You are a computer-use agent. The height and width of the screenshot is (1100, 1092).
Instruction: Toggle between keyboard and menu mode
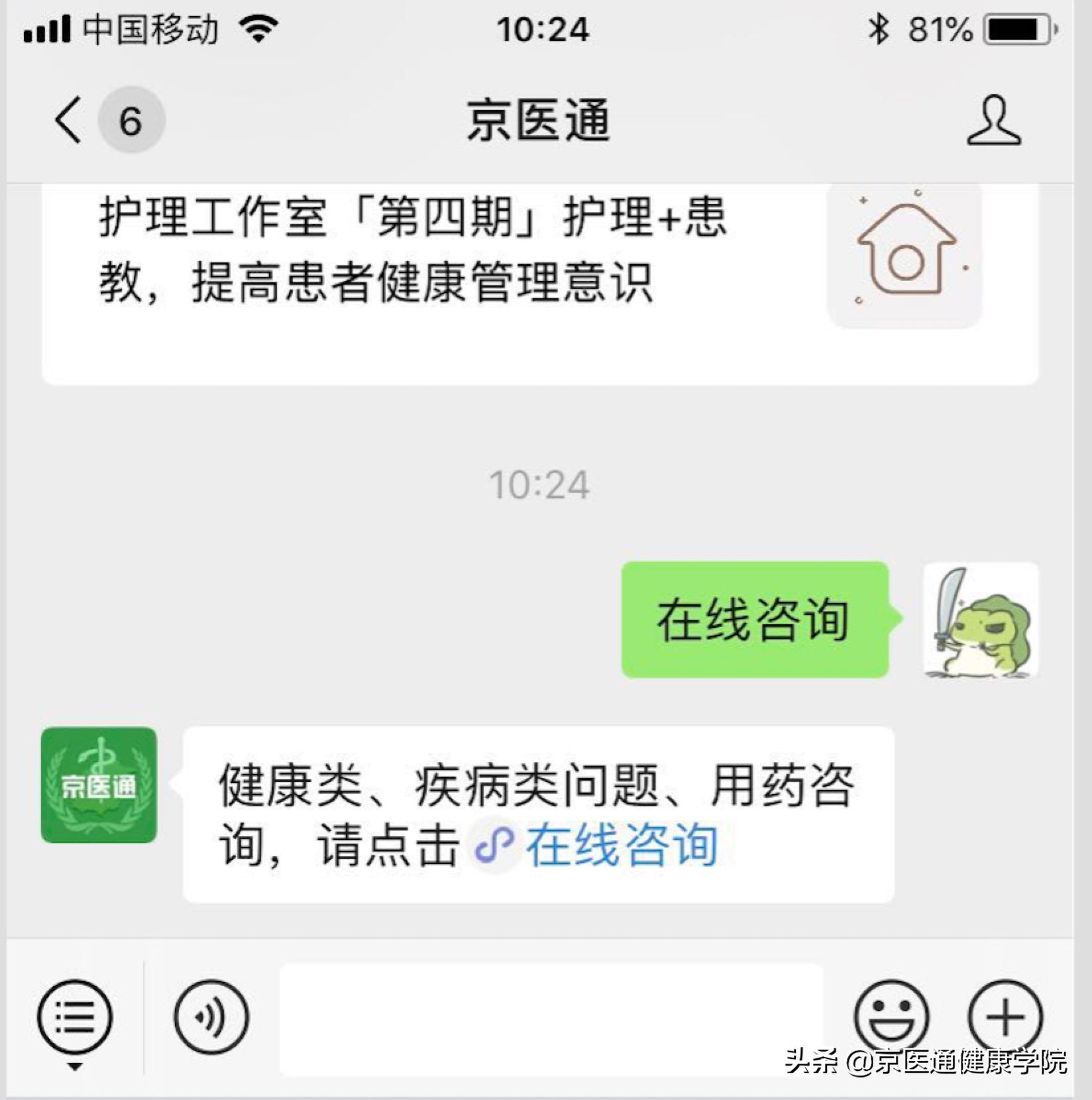(x=74, y=1018)
